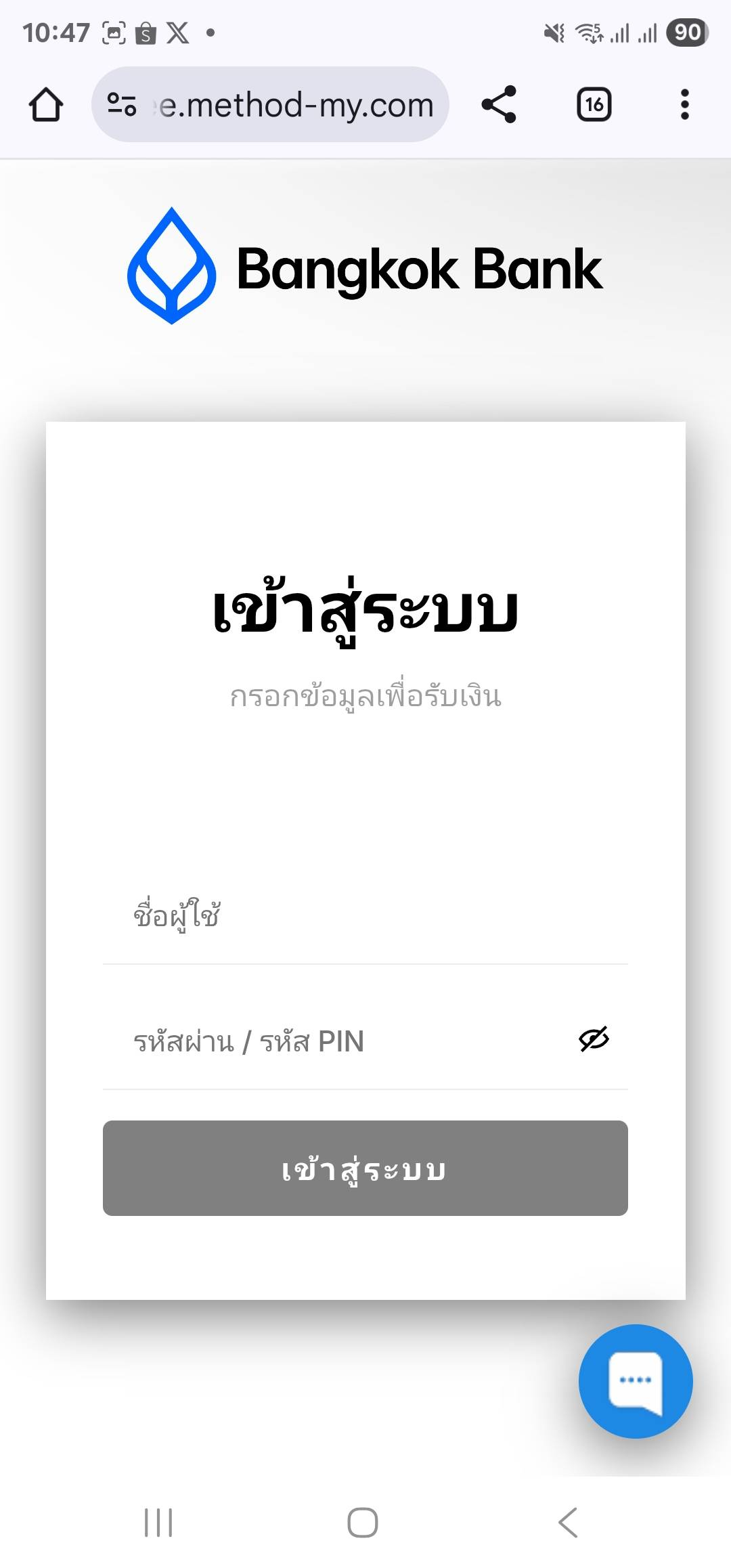Toggle password visibility eye icon

[x=594, y=1039]
